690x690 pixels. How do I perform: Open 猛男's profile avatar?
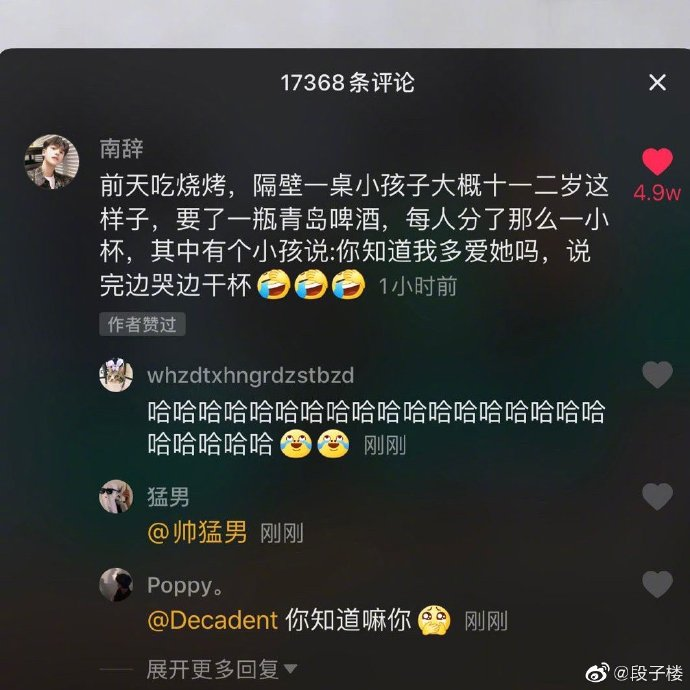116,496
